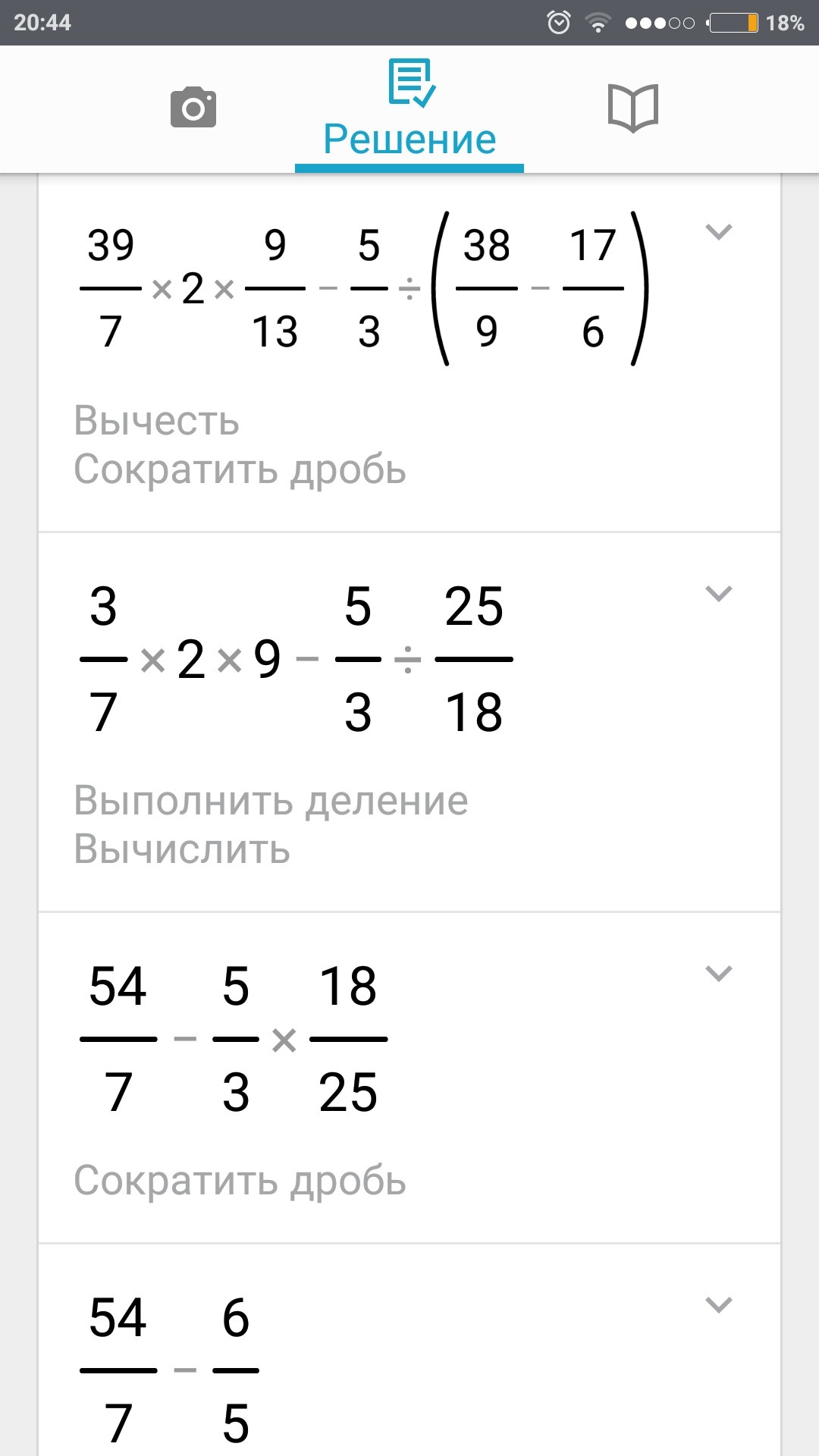Expand the Выполнить деление step
This screenshot has height=1456, width=819.
[x=718, y=594]
